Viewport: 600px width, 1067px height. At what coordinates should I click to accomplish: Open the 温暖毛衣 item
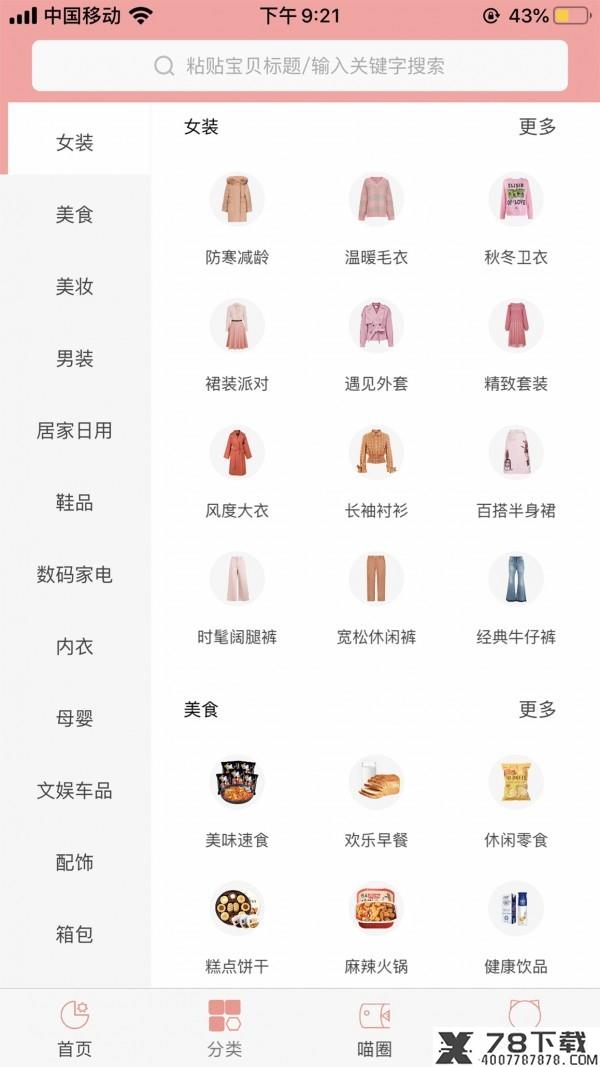(376, 218)
